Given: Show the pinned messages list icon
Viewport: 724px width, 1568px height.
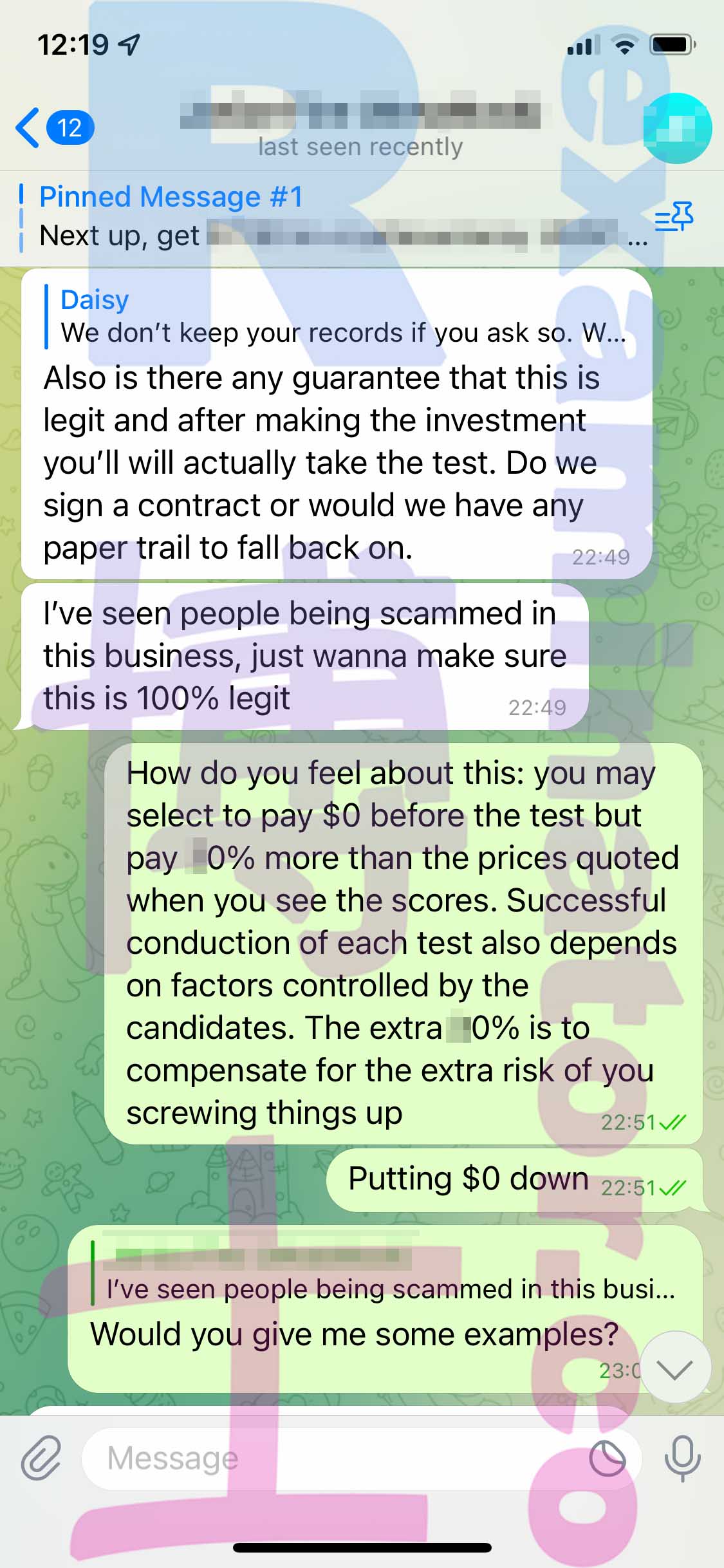Looking at the screenshot, I should pos(674,217).
